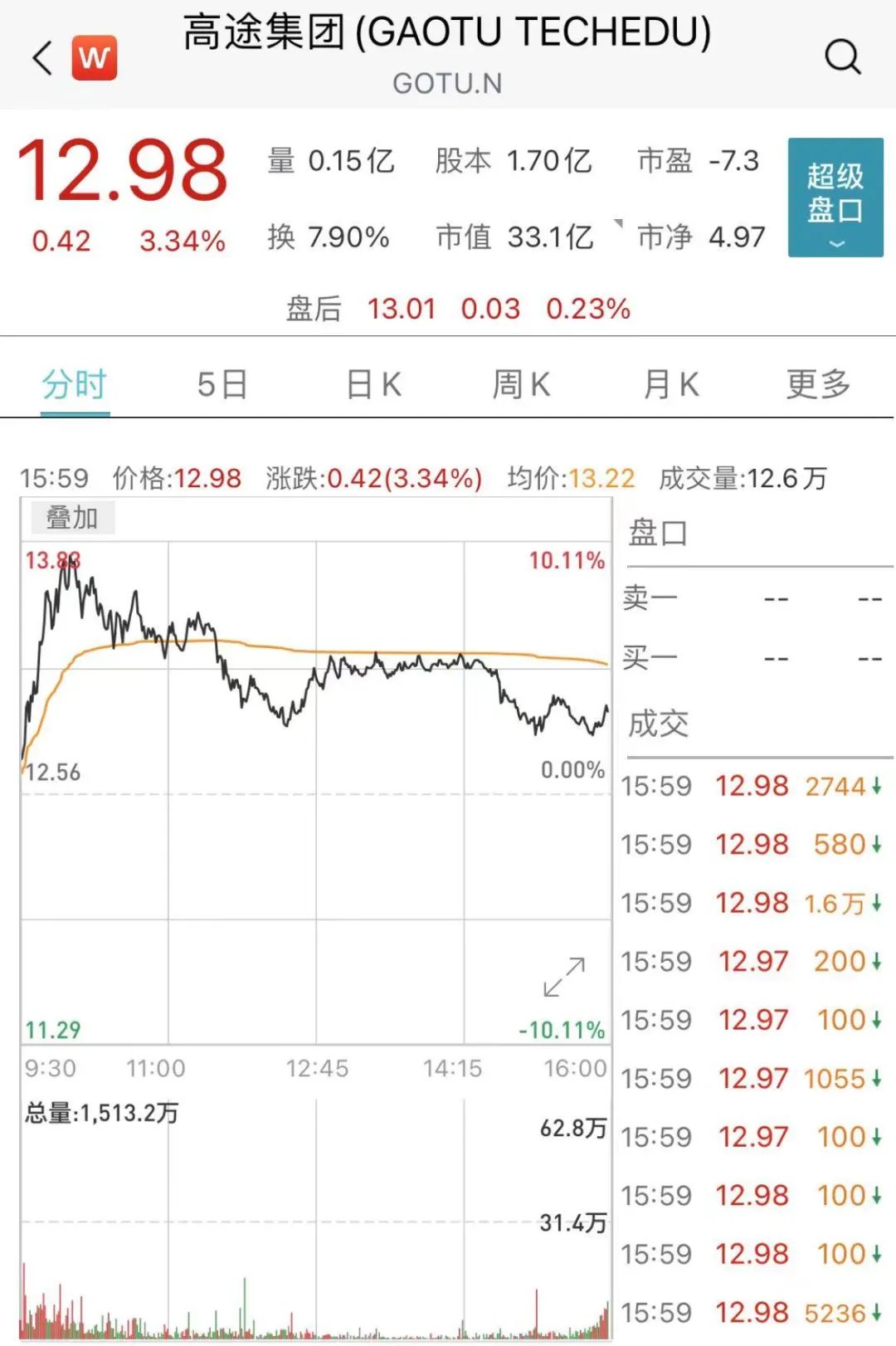Tap the red W icon beside back arrow
This screenshot has width=896, height=1346.
[95, 57]
